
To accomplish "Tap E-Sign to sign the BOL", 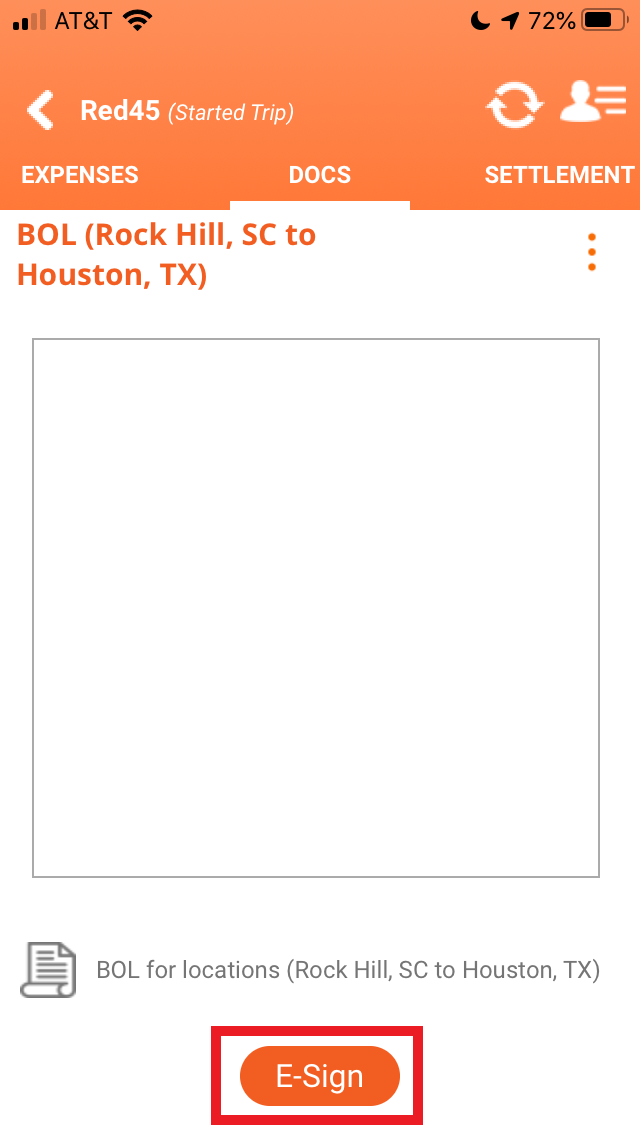I will click(320, 1076).
